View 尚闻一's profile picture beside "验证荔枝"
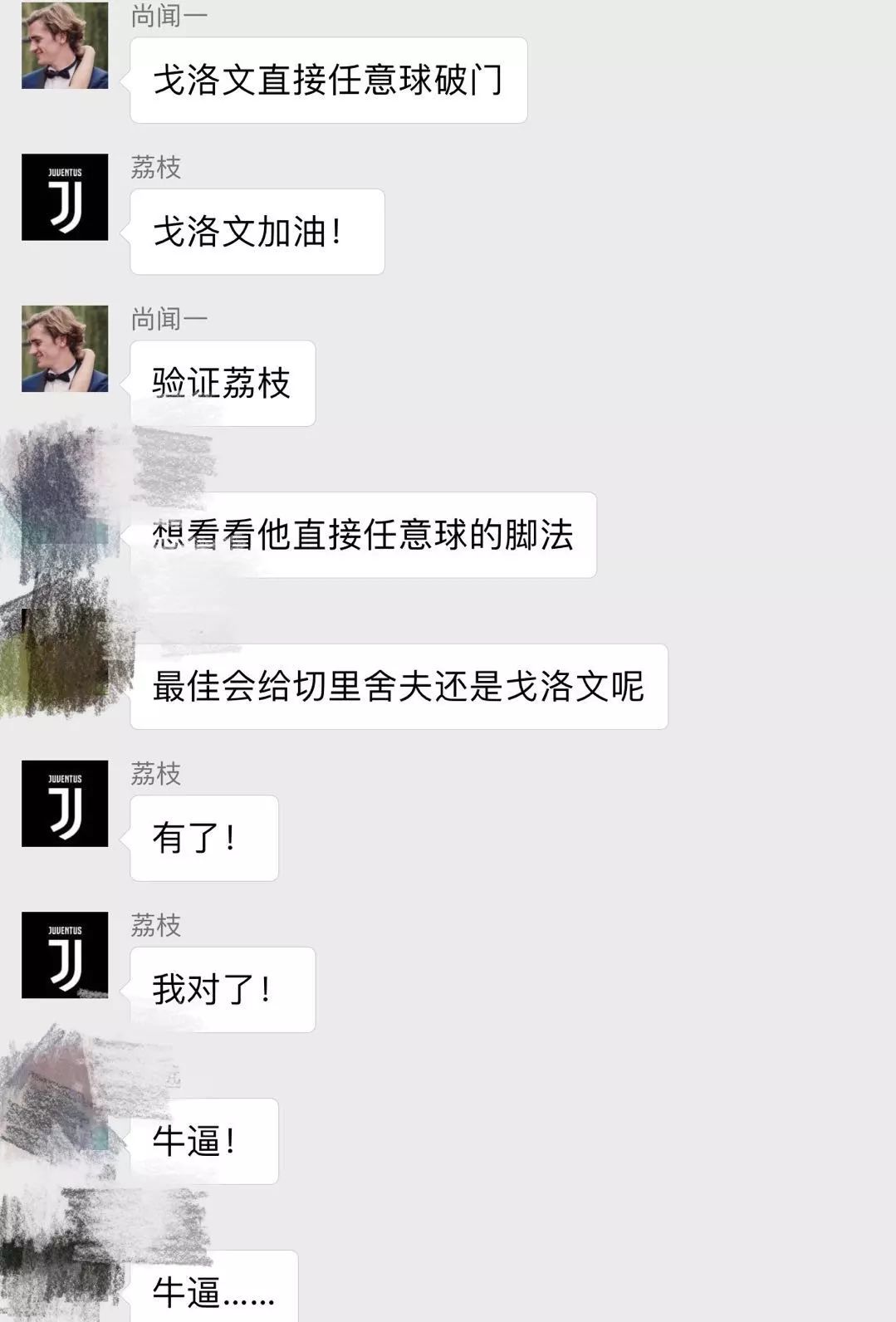Image resolution: width=896 pixels, height=1322 pixels. [65, 349]
